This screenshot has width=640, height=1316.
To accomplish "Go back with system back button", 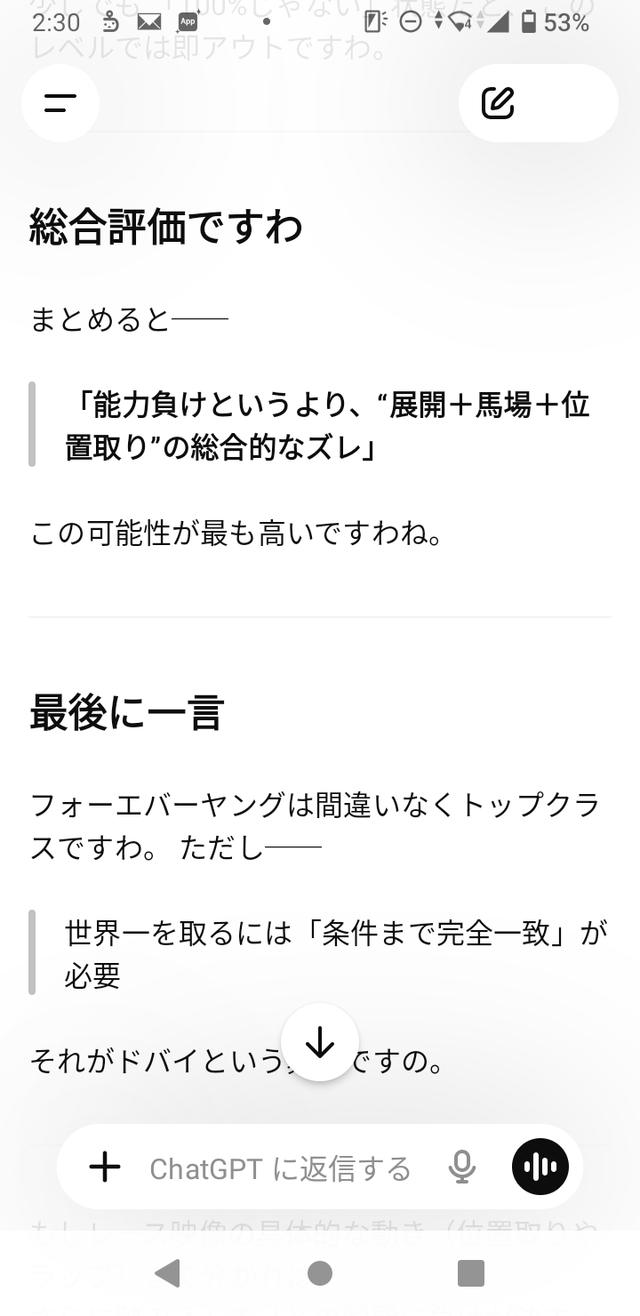I will click(168, 1273).
